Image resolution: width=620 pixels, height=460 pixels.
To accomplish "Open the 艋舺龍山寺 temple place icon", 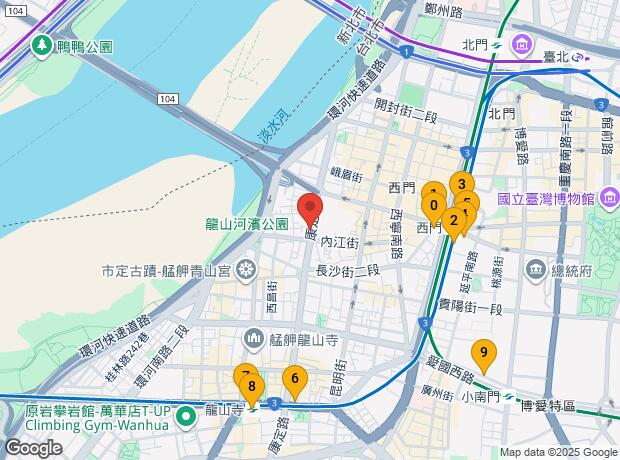I will [x=253, y=340].
